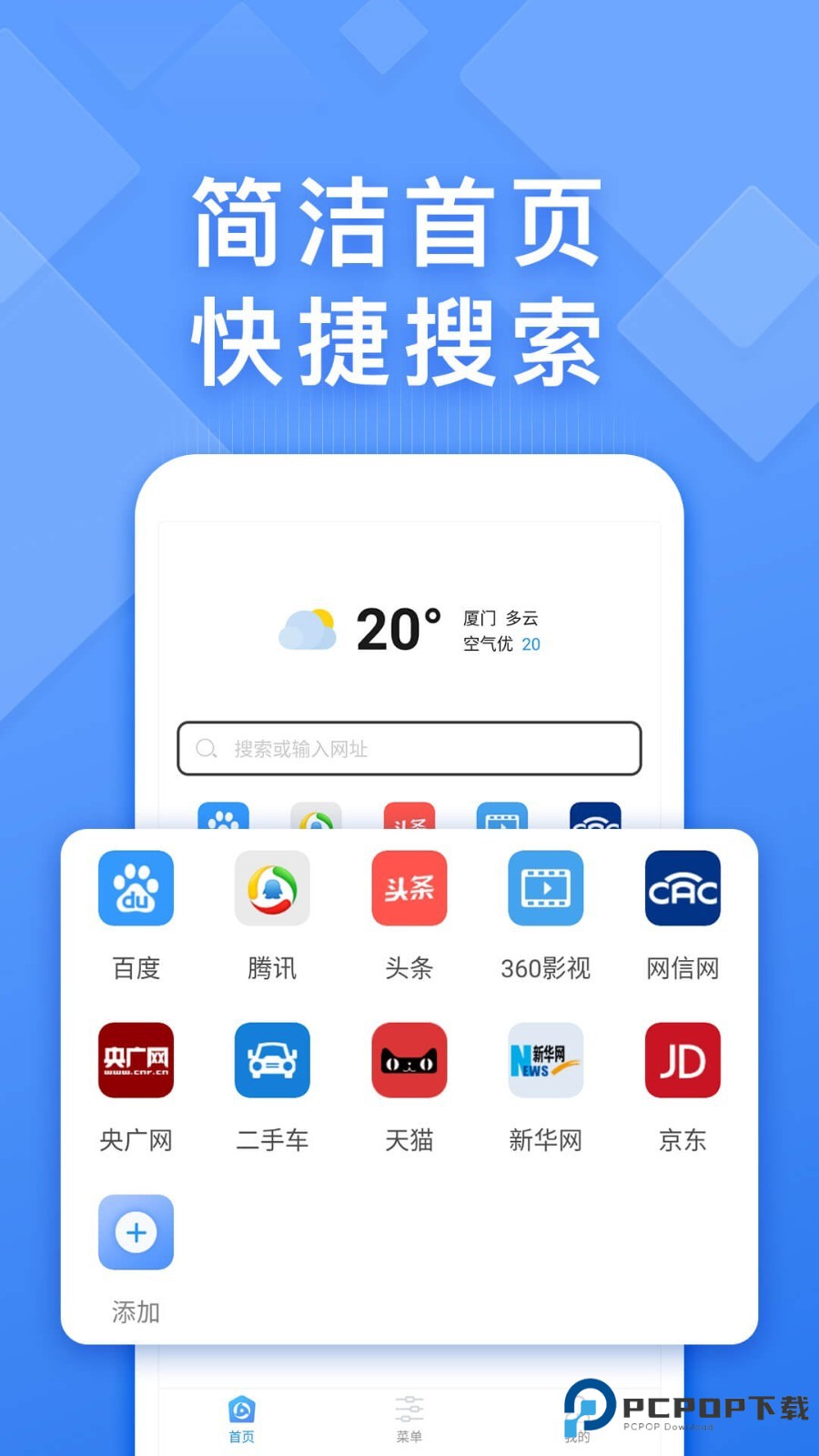Open the Tmall (天猫) cat icon
This screenshot has width=819, height=1456.
tap(409, 1061)
